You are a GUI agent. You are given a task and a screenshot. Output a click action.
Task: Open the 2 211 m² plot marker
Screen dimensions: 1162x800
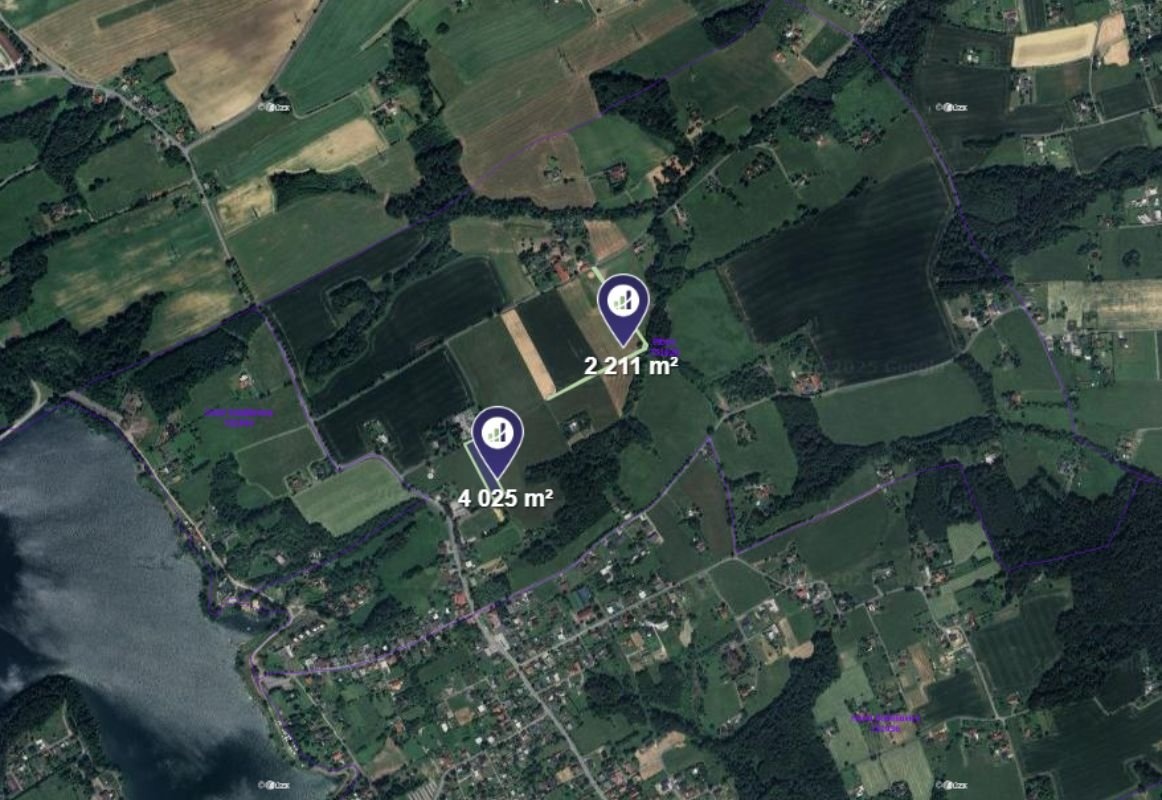[x=623, y=301]
